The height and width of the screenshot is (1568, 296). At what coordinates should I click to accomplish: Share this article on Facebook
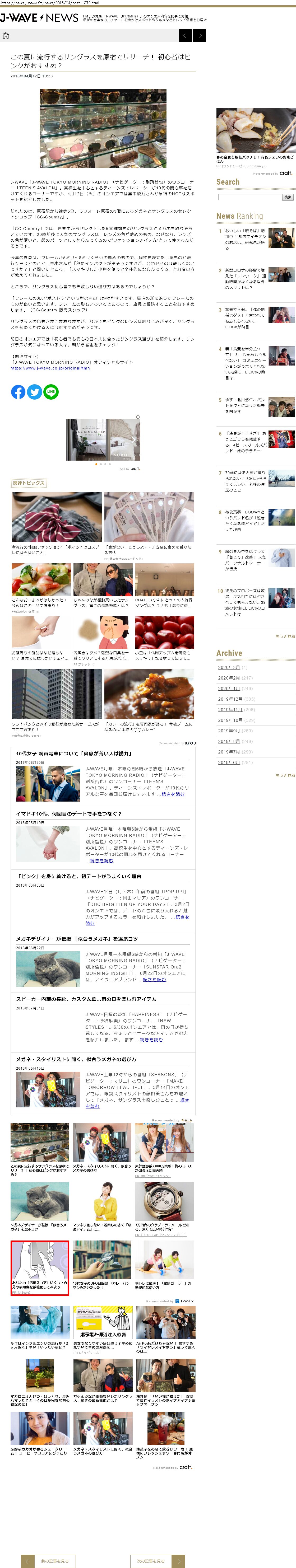pos(18,392)
